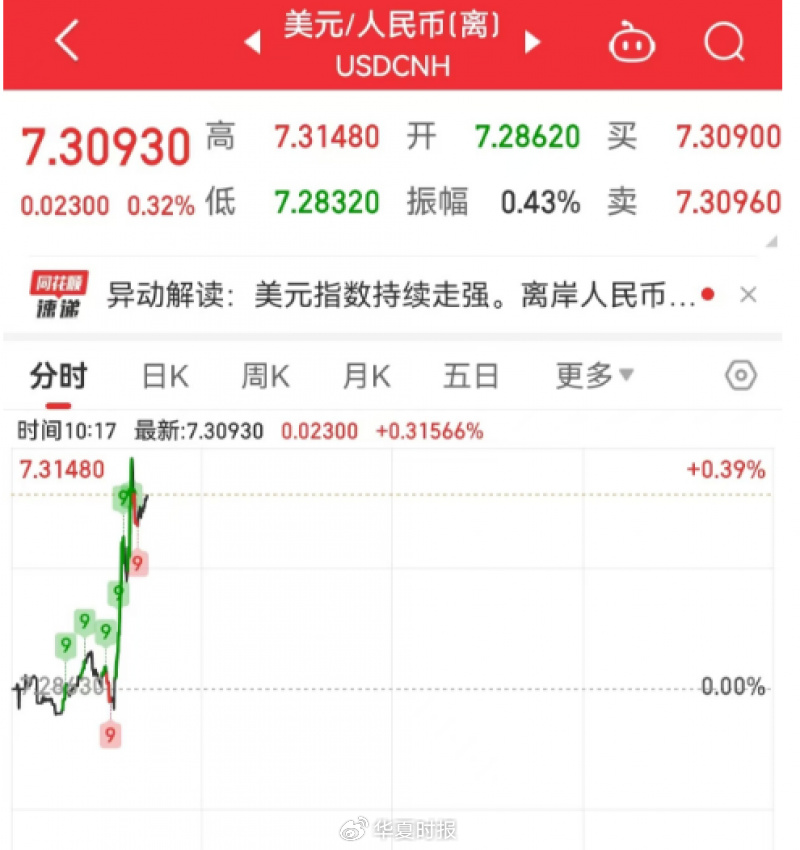The image size is (800, 850).
Task: Select the 分时 chart tab
Action: (x=58, y=376)
